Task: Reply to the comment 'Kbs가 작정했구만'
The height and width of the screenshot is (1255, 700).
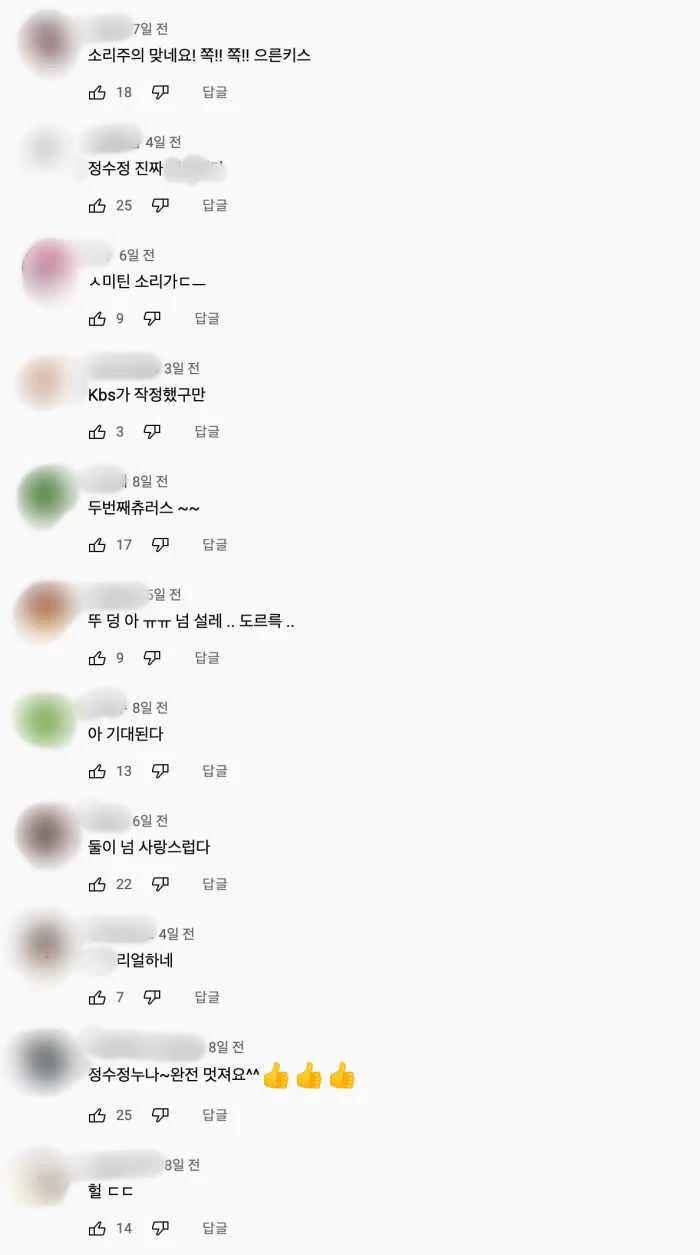Action: (x=207, y=431)
